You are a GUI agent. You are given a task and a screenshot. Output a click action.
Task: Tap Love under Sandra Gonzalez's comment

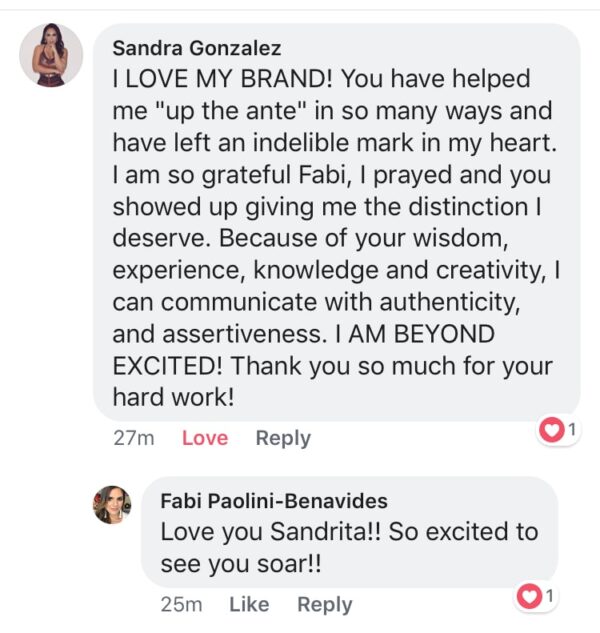point(205,438)
